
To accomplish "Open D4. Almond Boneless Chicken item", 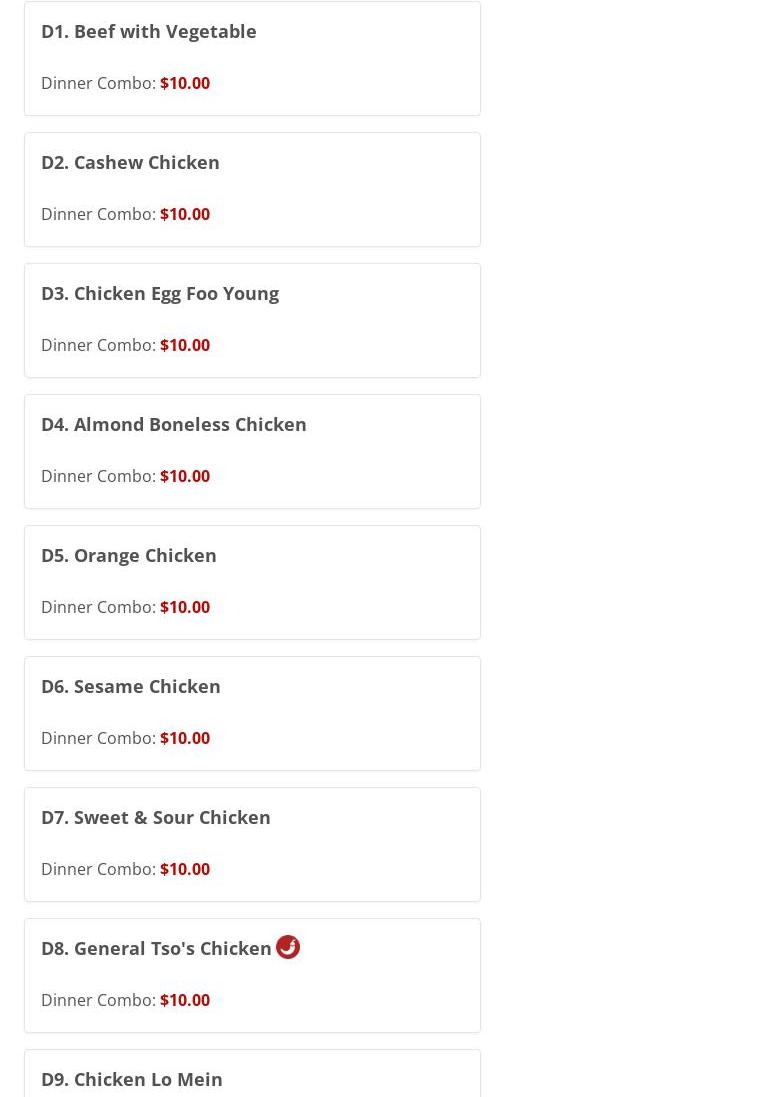I will [x=174, y=425].
